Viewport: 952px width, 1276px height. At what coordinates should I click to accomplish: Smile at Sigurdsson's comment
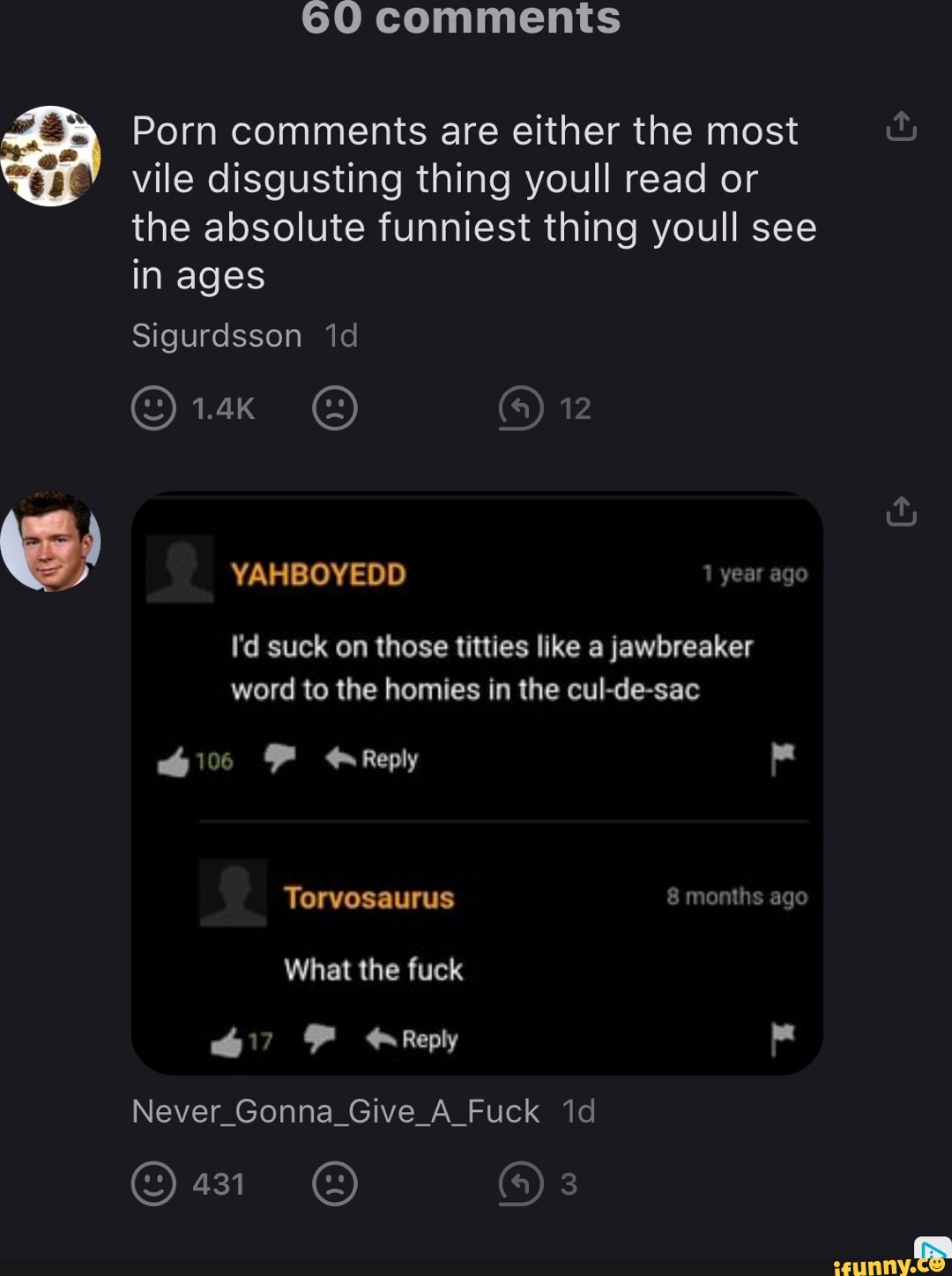(154, 408)
